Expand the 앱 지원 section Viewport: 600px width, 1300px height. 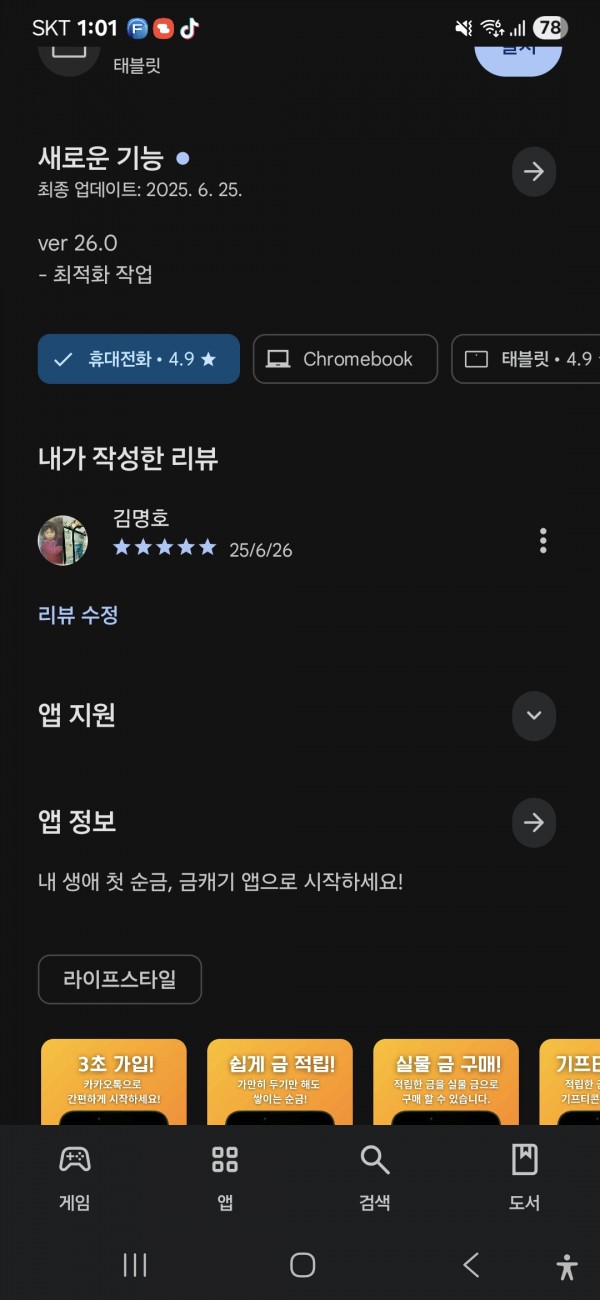pos(534,715)
